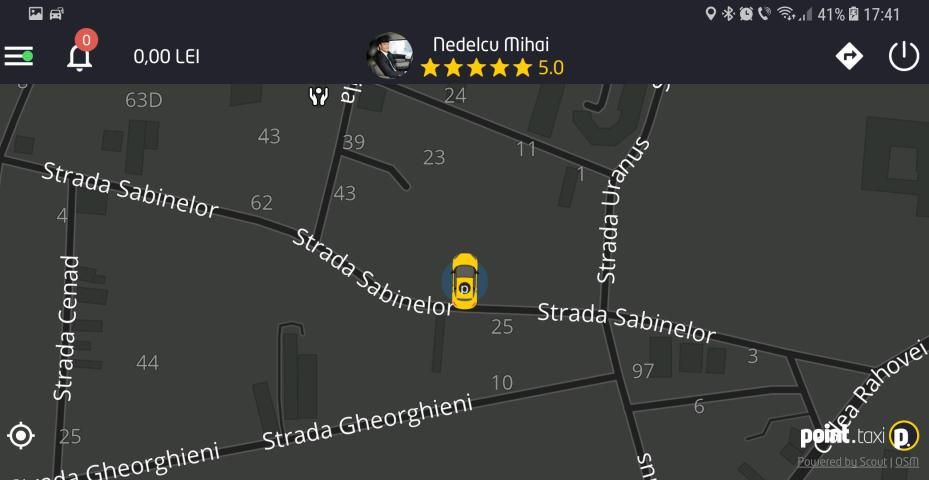The height and width of the screenshot is (480, 929).
Task: View driver Nedelcu Mihai's profile
Action: (390, 56)
